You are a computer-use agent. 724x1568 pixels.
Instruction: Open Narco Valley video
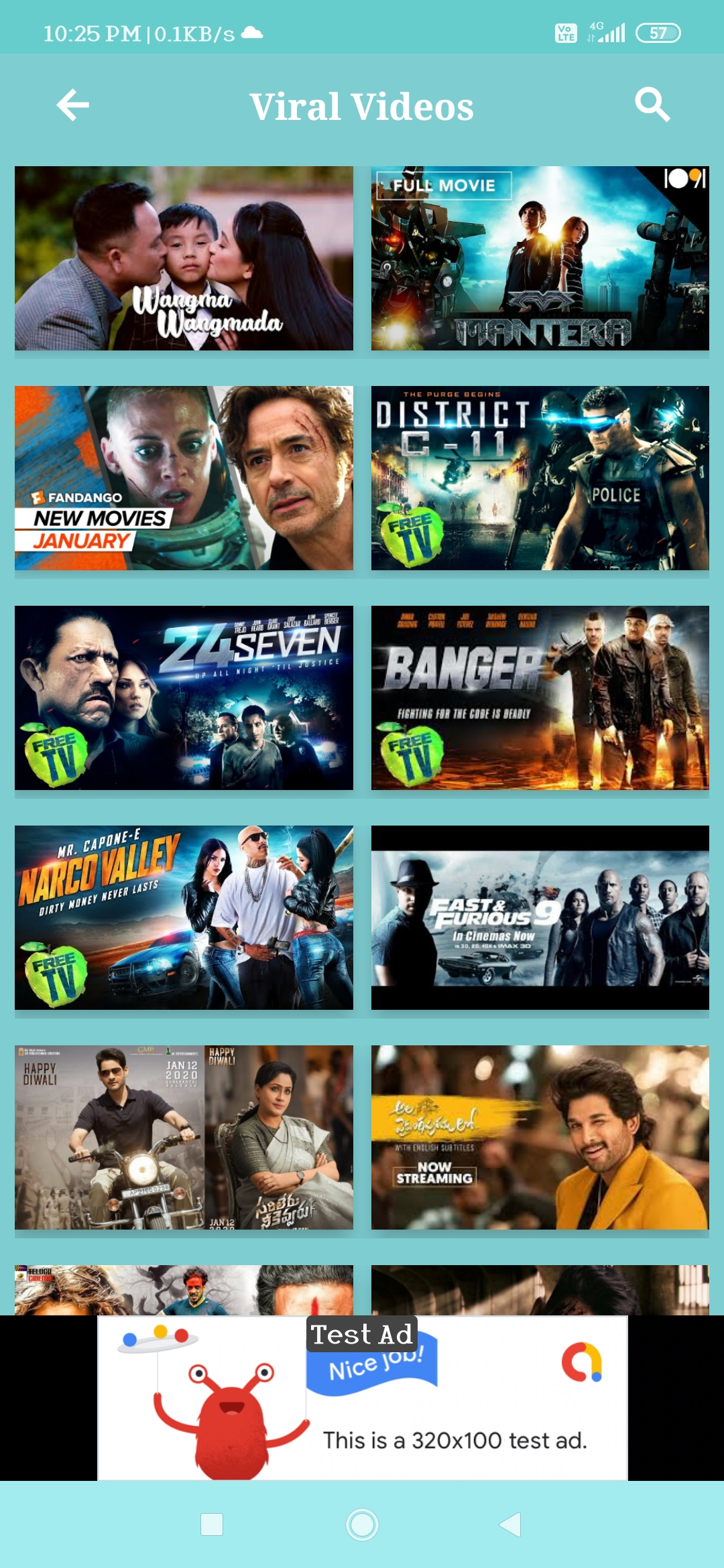(184, 917)
